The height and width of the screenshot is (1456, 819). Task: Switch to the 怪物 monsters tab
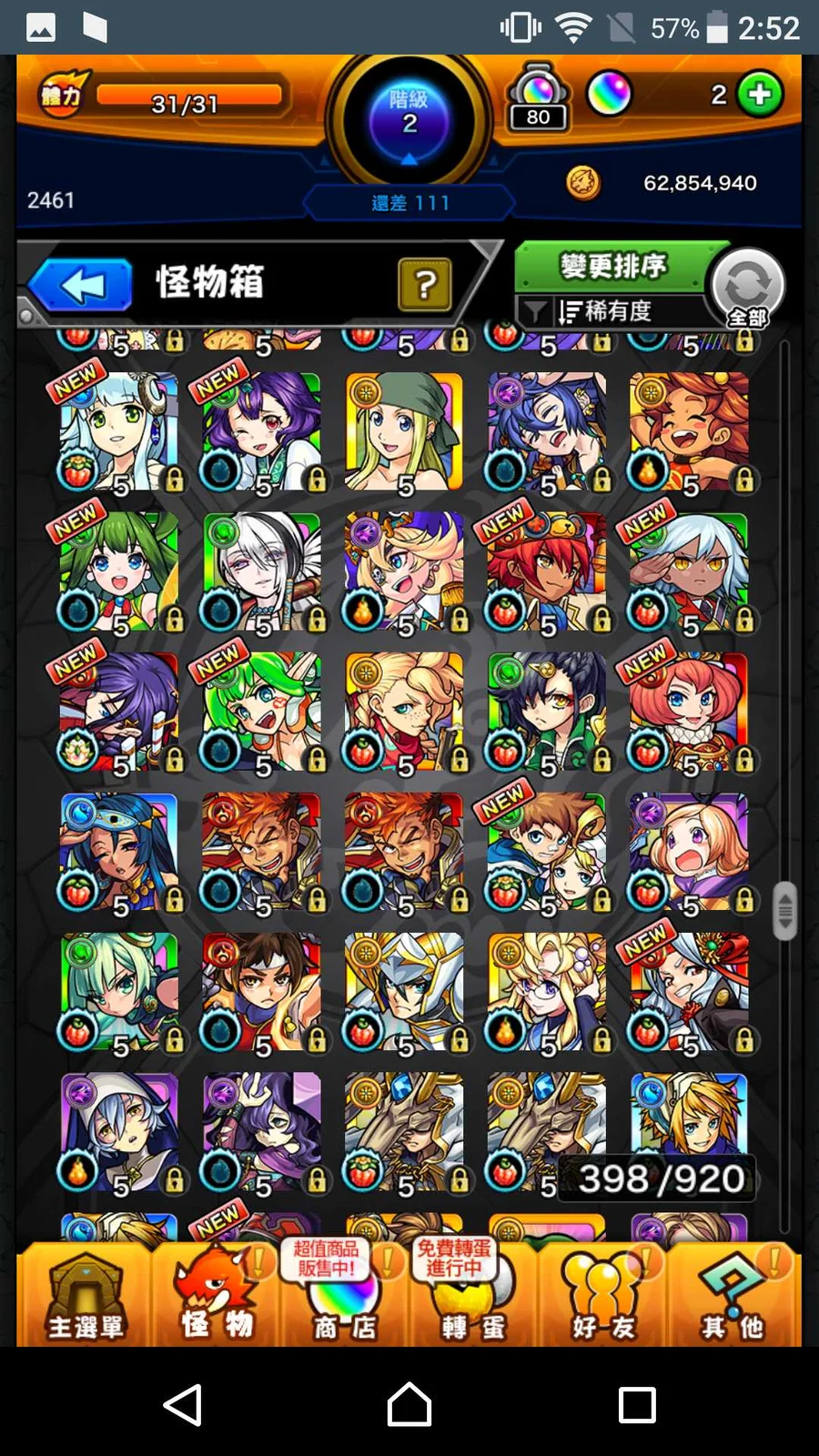(215, 1296)
